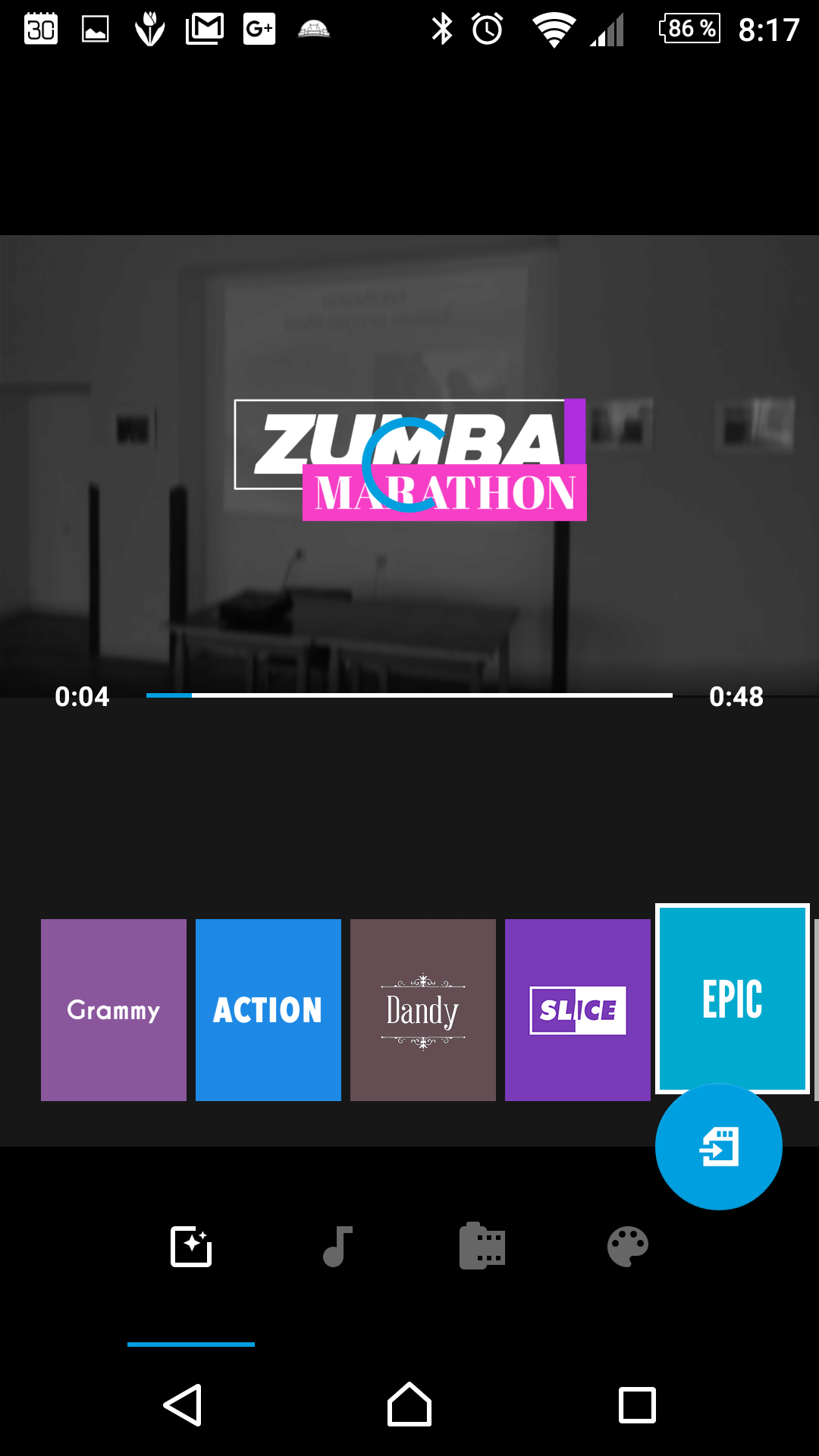Select the Grammy style
This screenshot has height=1456, width=819.
point(114,1009)
